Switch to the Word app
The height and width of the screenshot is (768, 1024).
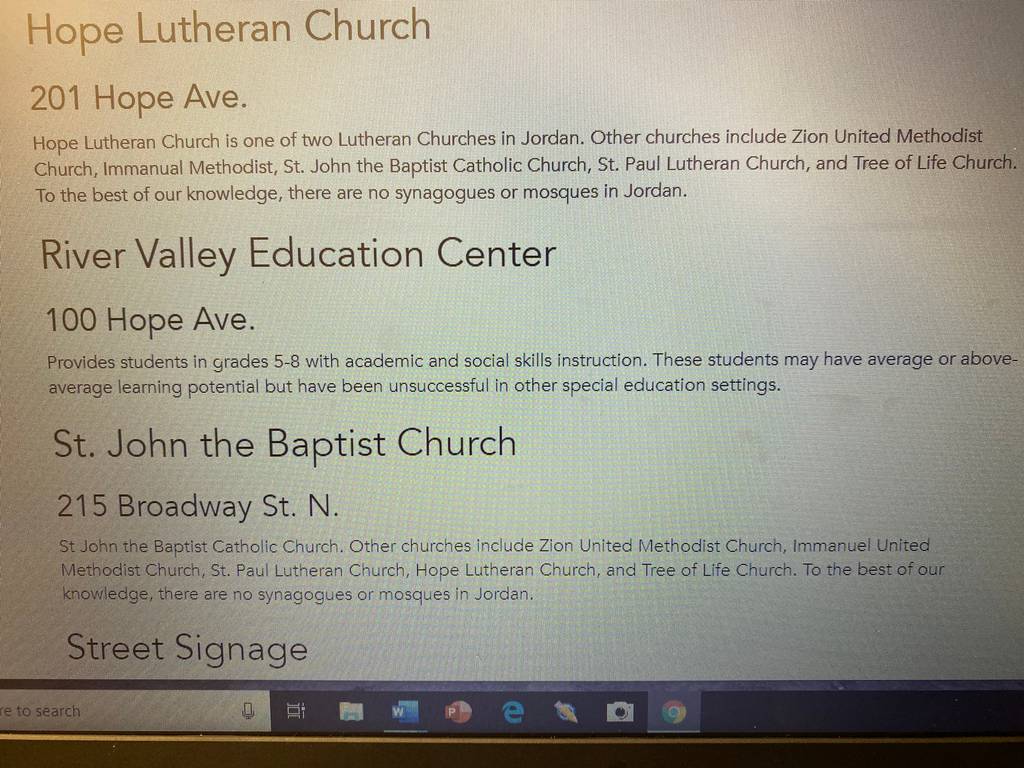click(x=405, y=711)
